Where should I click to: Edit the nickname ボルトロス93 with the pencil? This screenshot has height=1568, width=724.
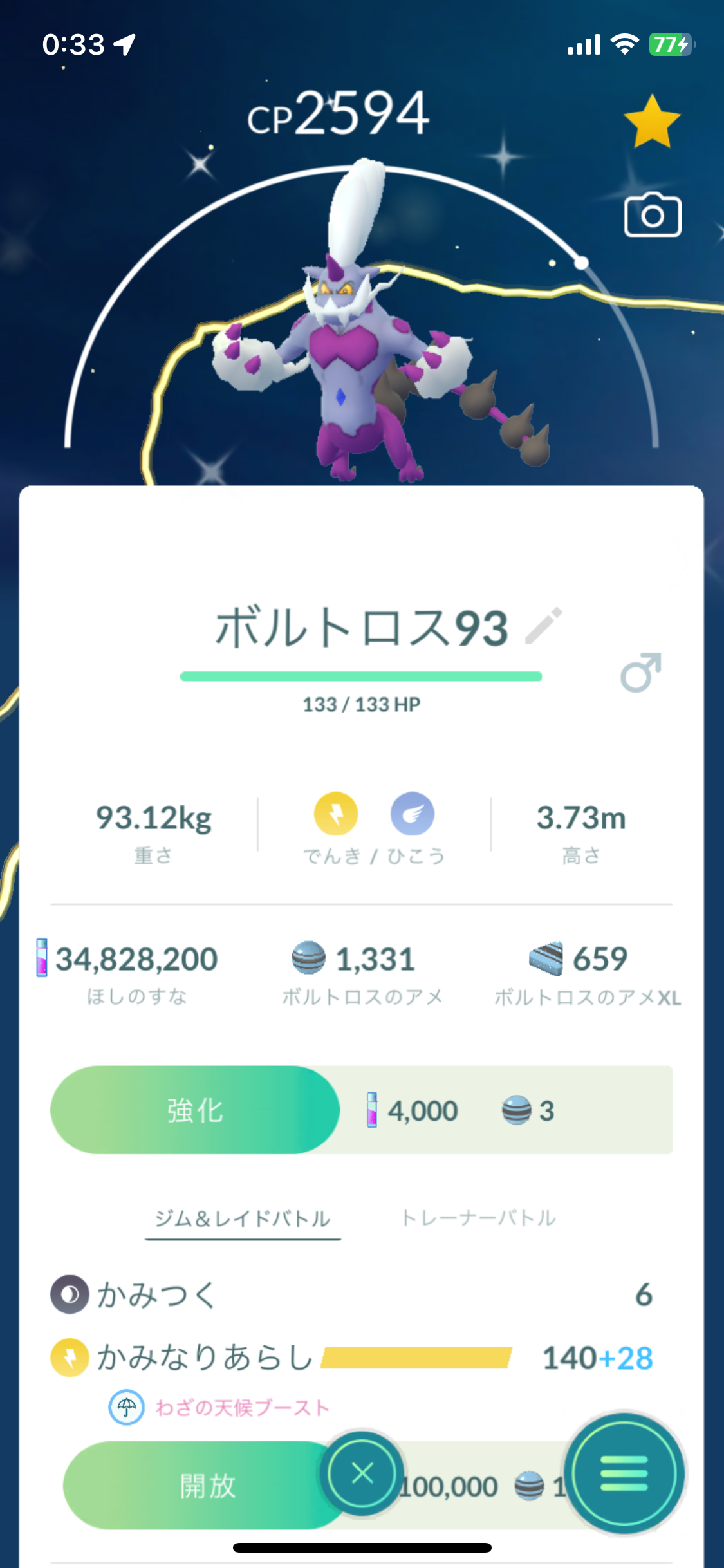click(x=544, y=626)
